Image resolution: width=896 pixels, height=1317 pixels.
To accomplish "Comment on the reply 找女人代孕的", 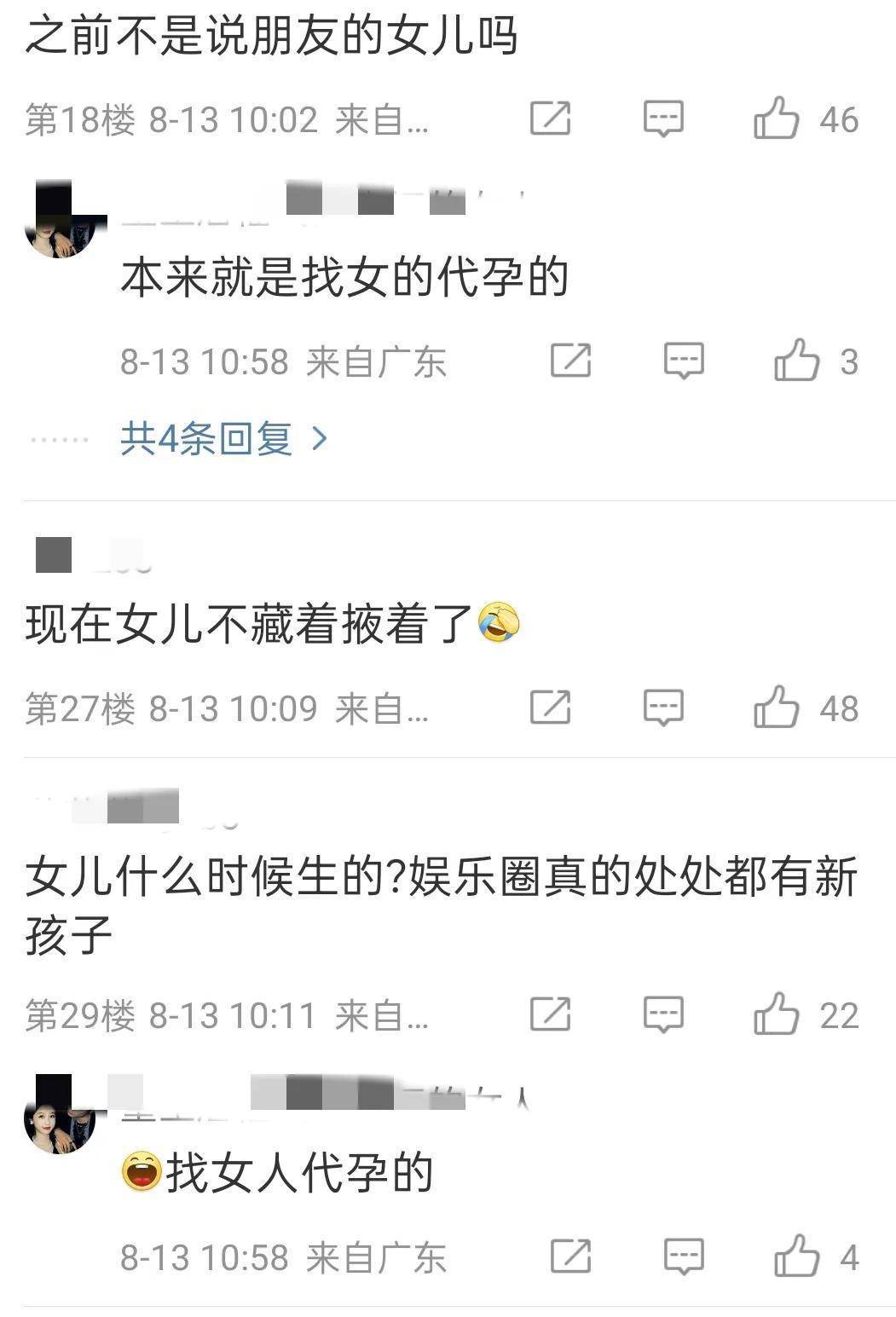I will [x=684, y=1256].
